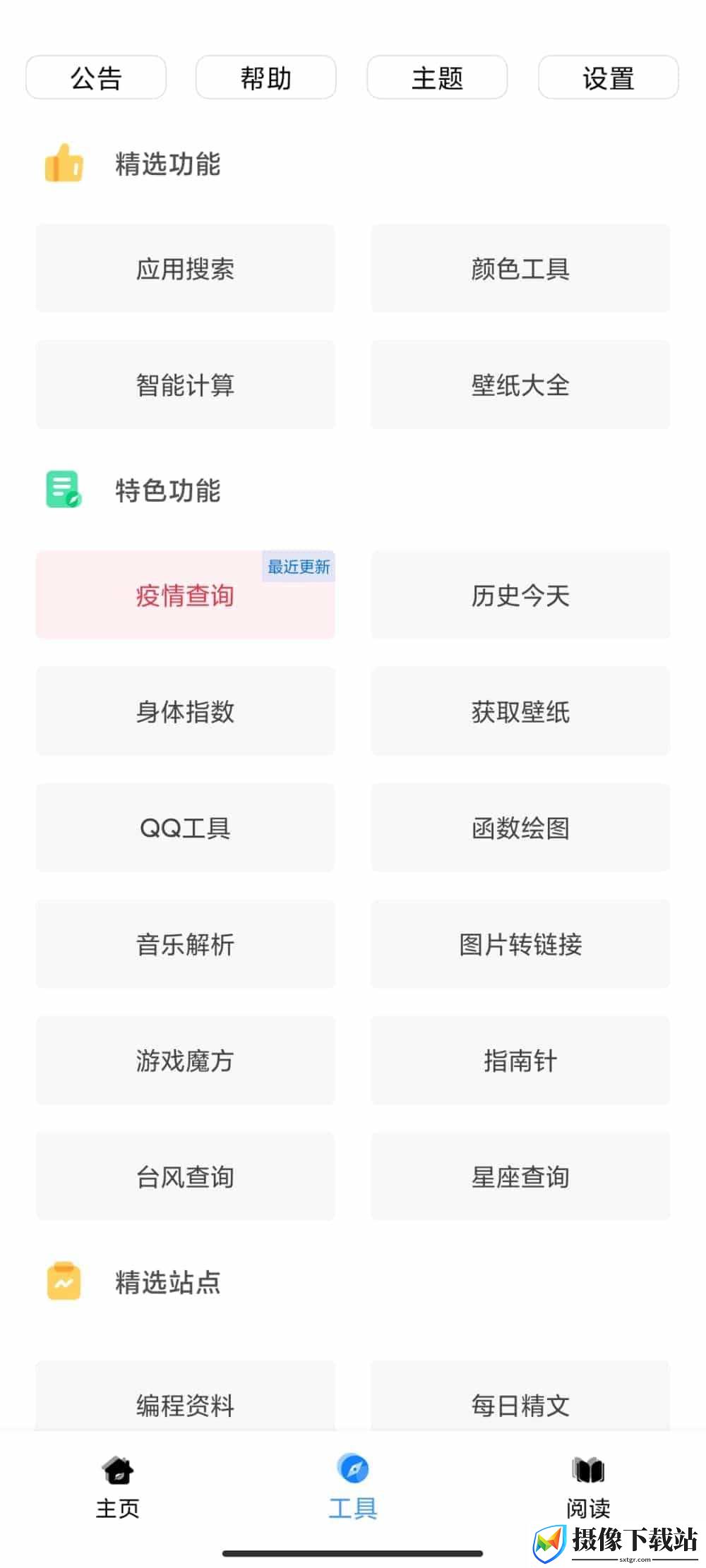Open the 指南针 compass
The height and width of the screenshot is (1568, 706).
coord(520,1061)
